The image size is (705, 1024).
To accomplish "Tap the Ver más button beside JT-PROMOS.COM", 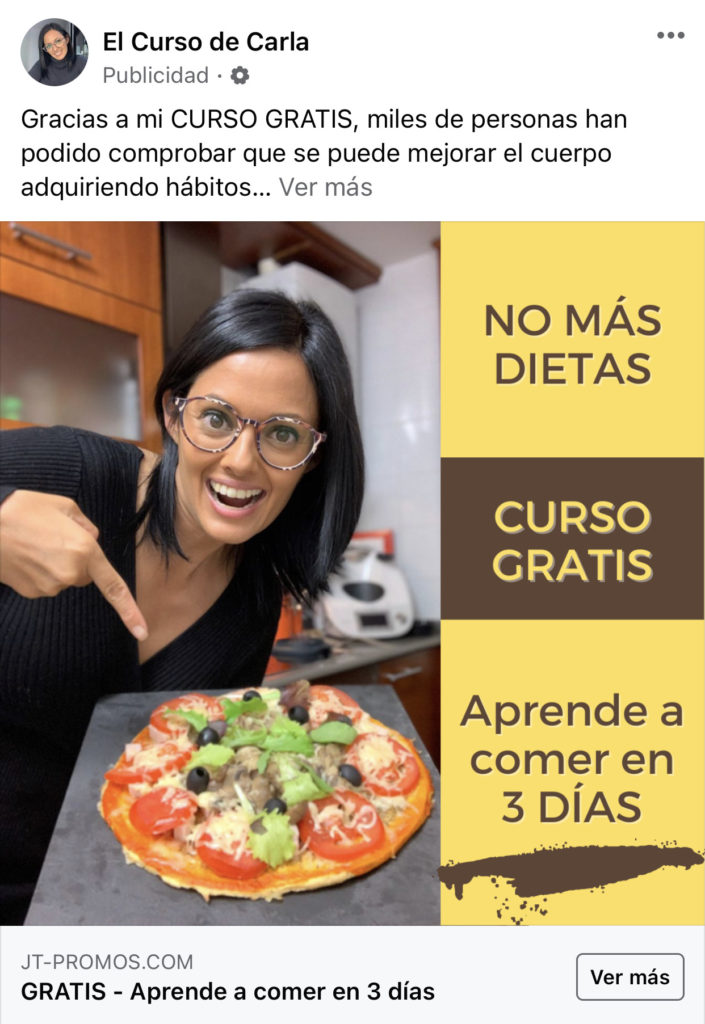I will [629, 977].
